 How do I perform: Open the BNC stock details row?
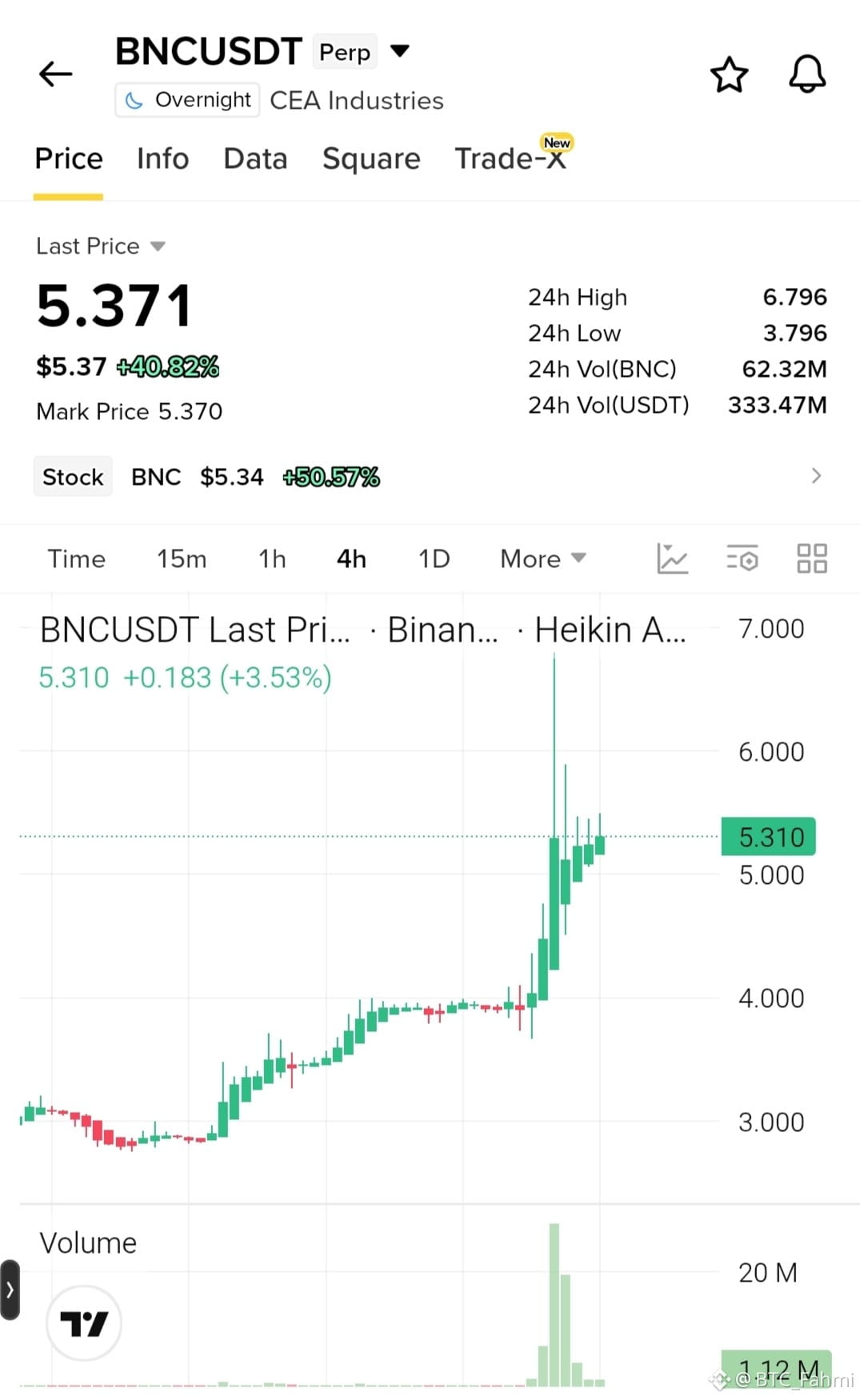(x=430, y=477)
